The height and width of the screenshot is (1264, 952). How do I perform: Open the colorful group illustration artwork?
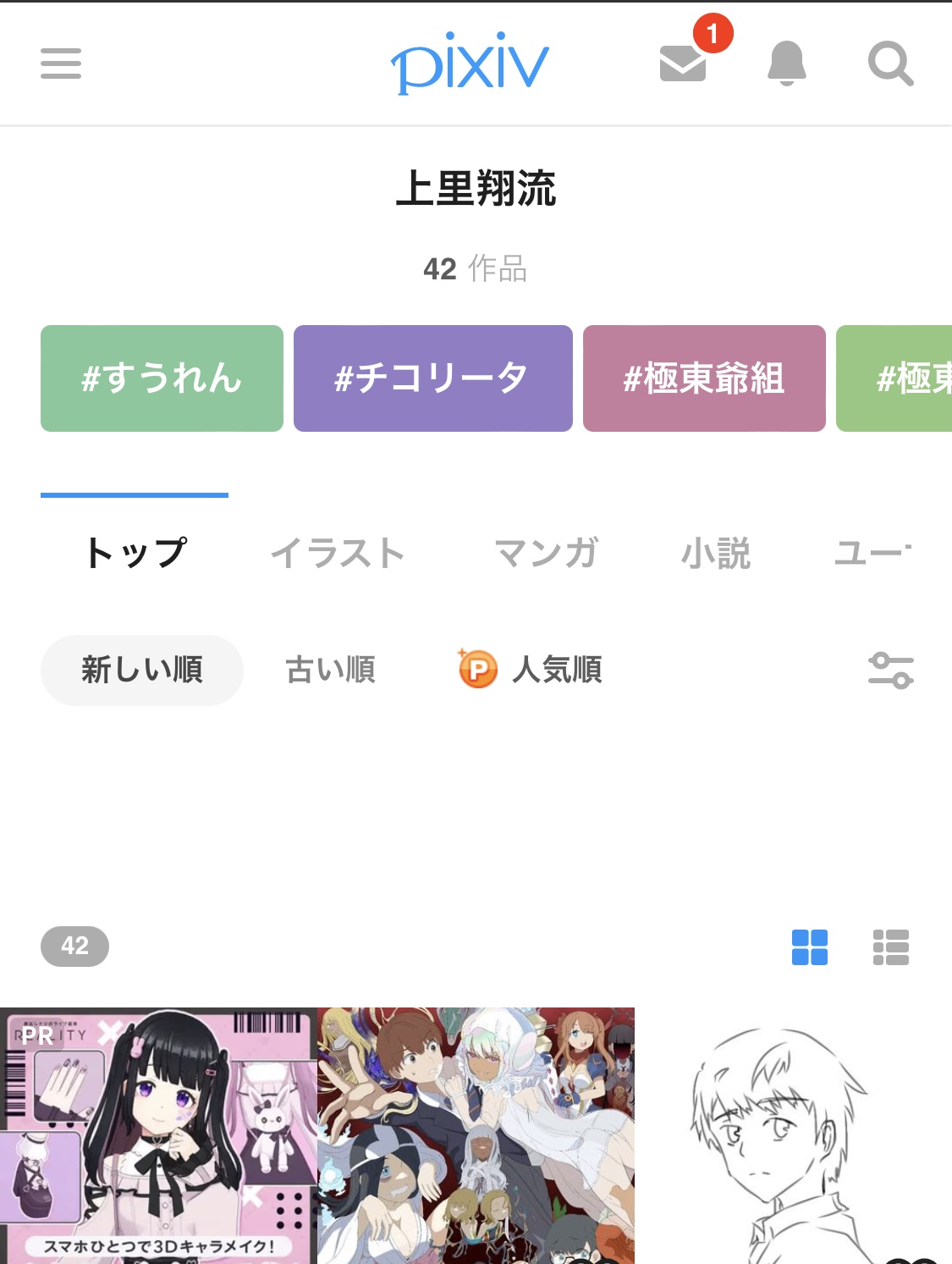coord(476,1134)
